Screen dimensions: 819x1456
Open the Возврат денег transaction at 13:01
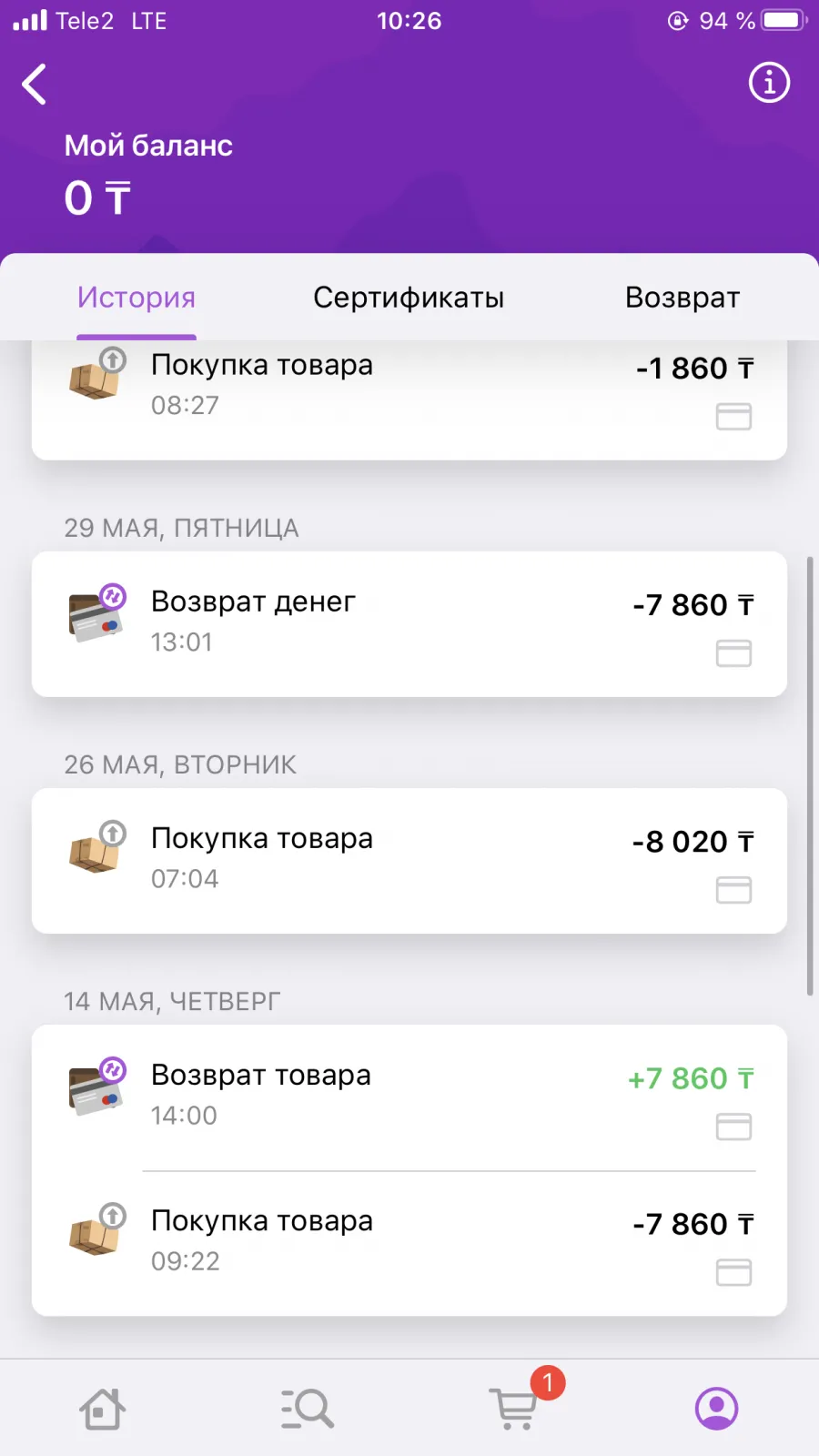pyautogui.click(x=409, y=624)
